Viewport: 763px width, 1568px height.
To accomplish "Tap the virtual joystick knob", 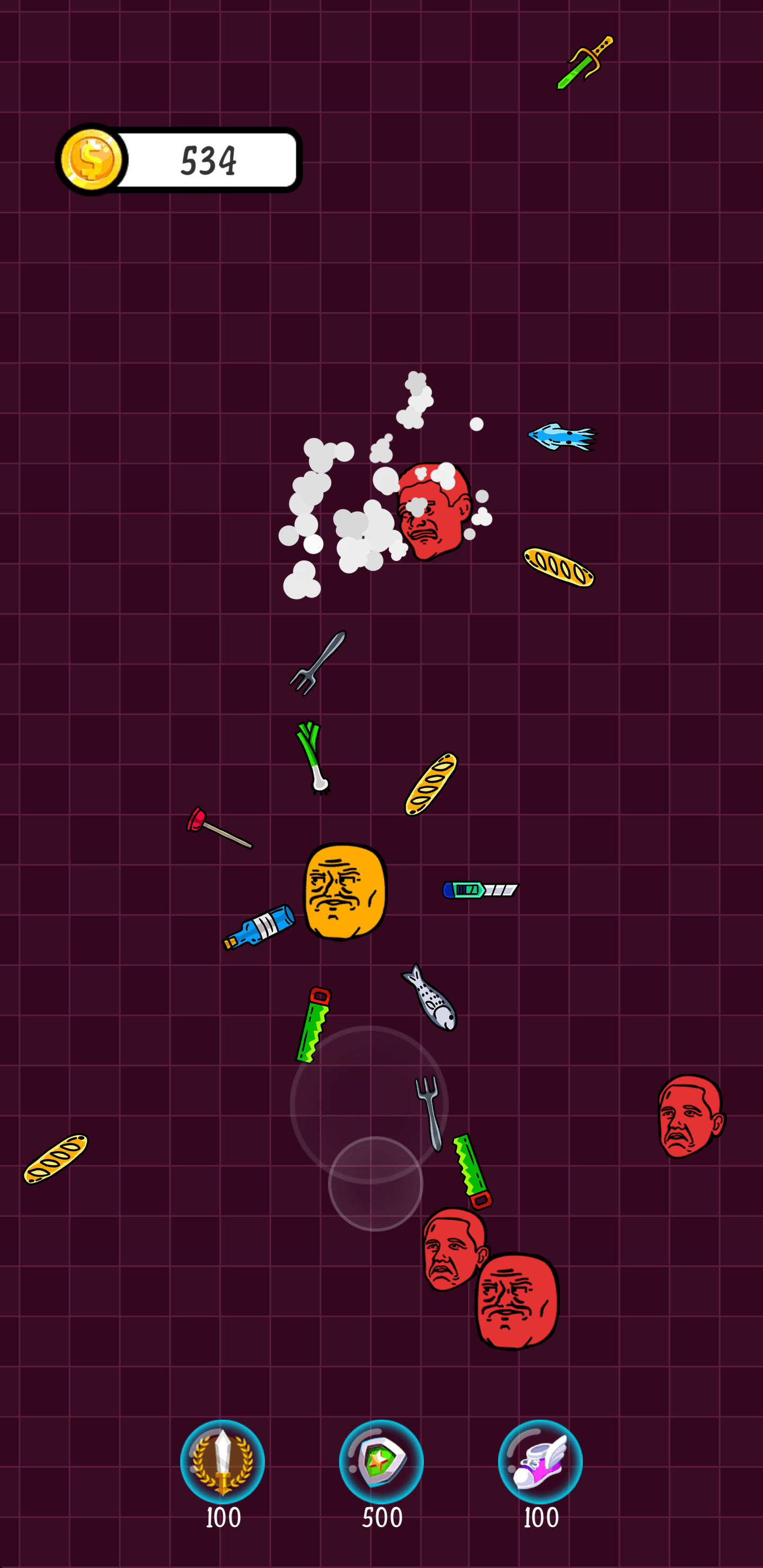I will click(375, 1183).
